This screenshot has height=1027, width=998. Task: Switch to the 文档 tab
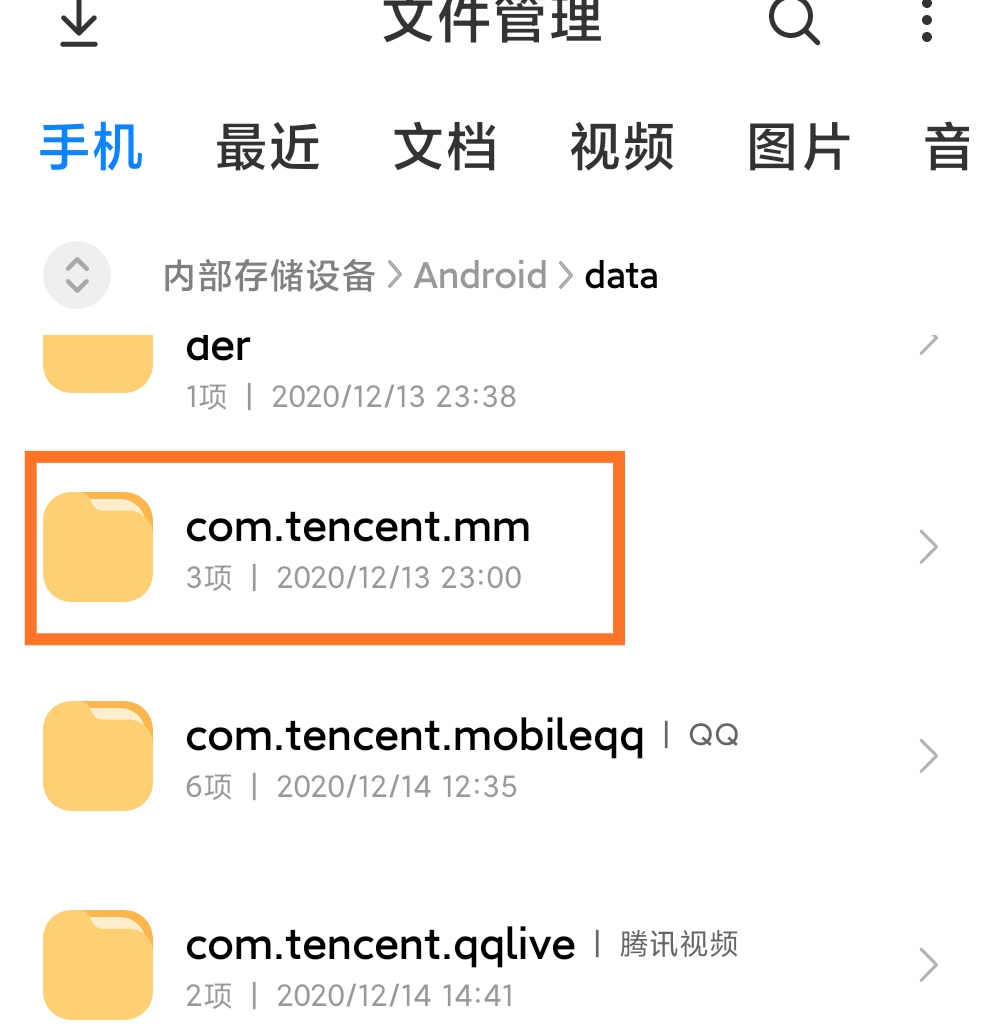click(x=445, y=147)
